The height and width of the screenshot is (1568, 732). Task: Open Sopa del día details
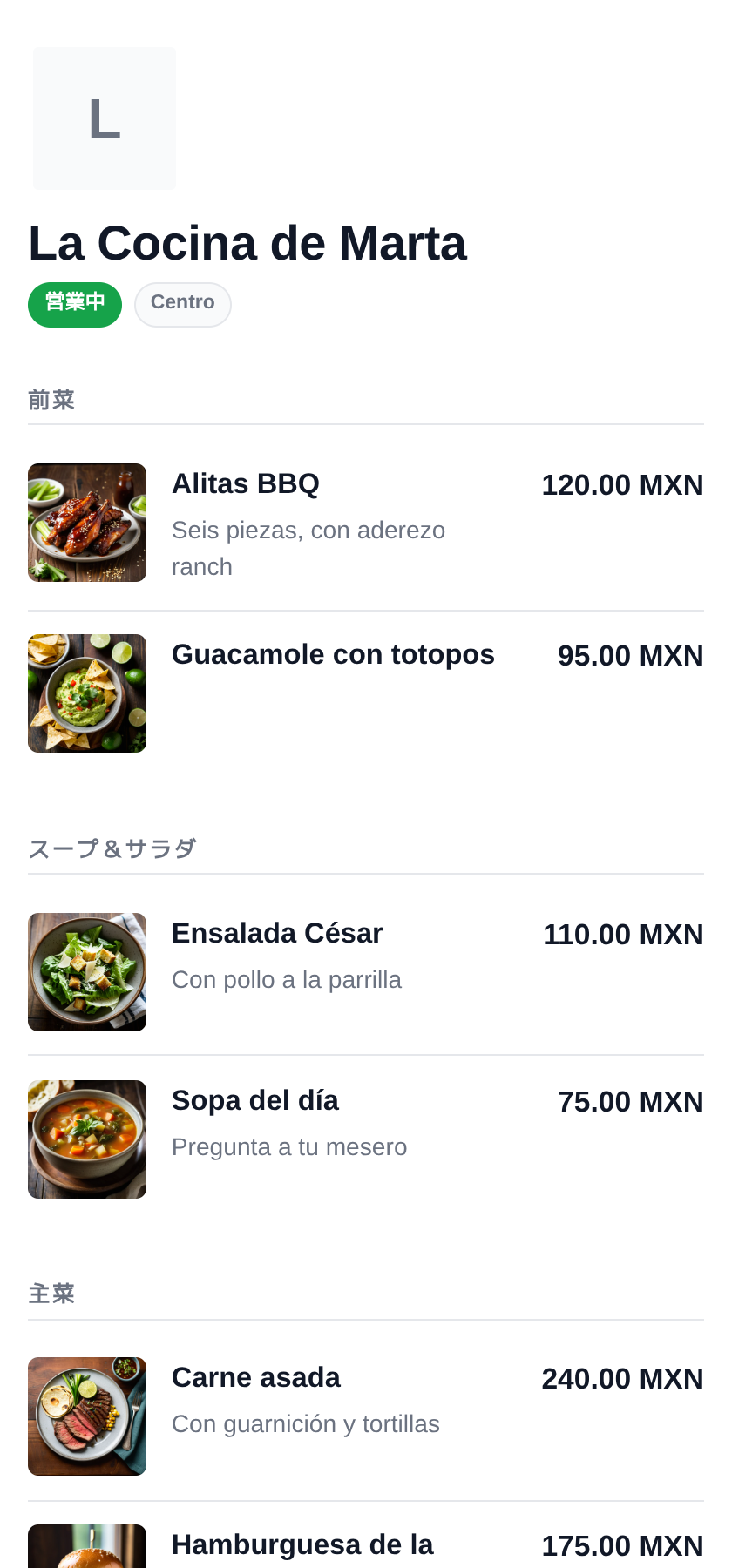(x=366, y=1139)
